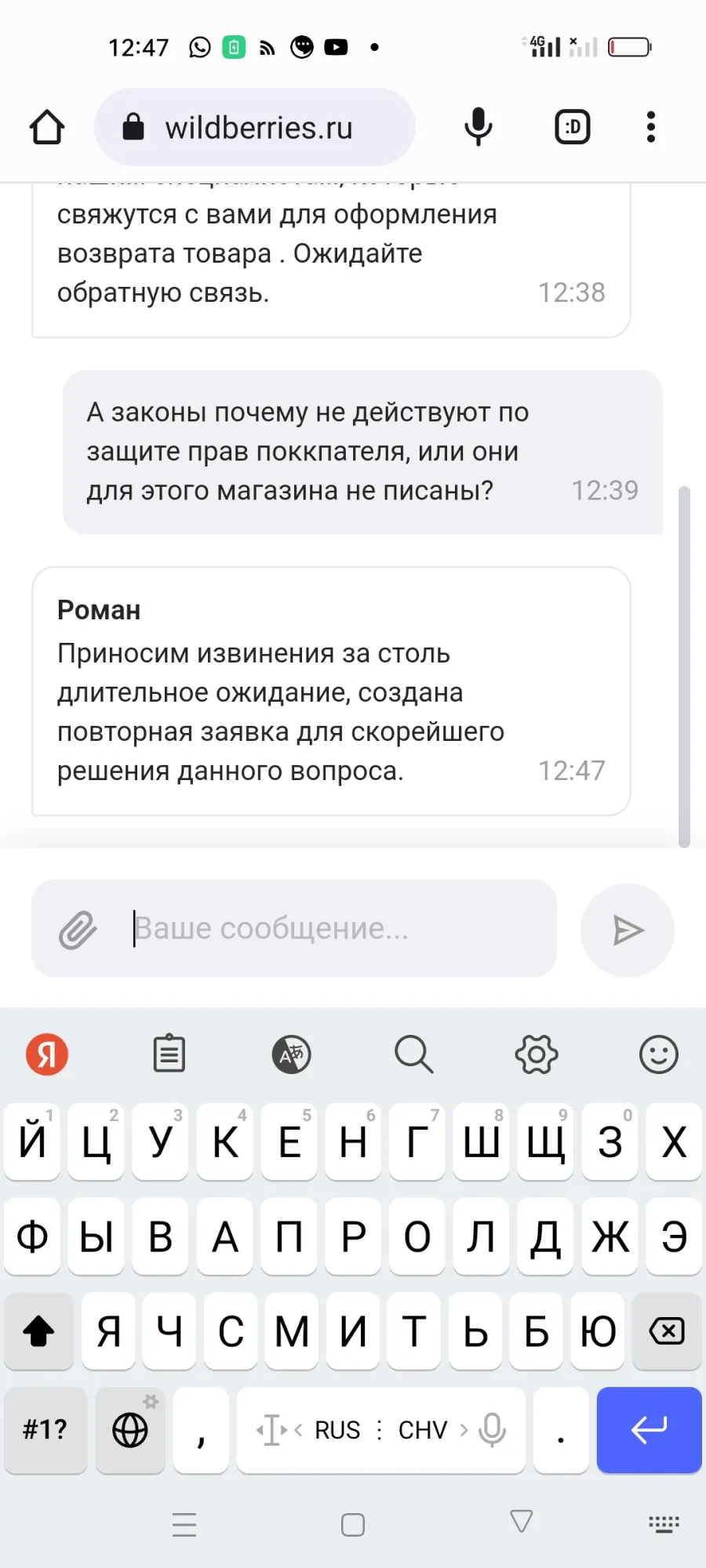Open Yandex from the keyboard's Я icon
The width and height of the screenshot is (706, 1568).
tap(47, 1054)
